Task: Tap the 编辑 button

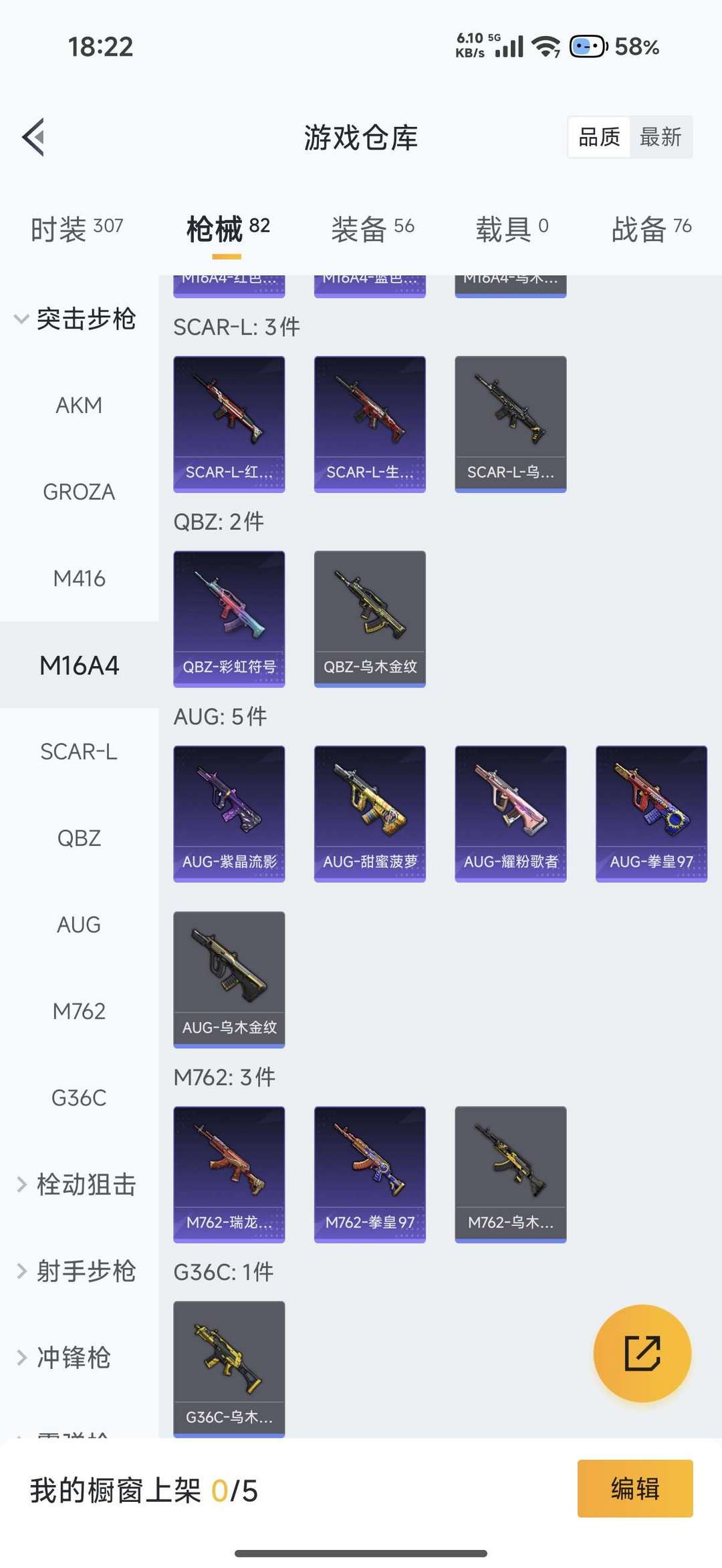Action: coord(634,1488)
